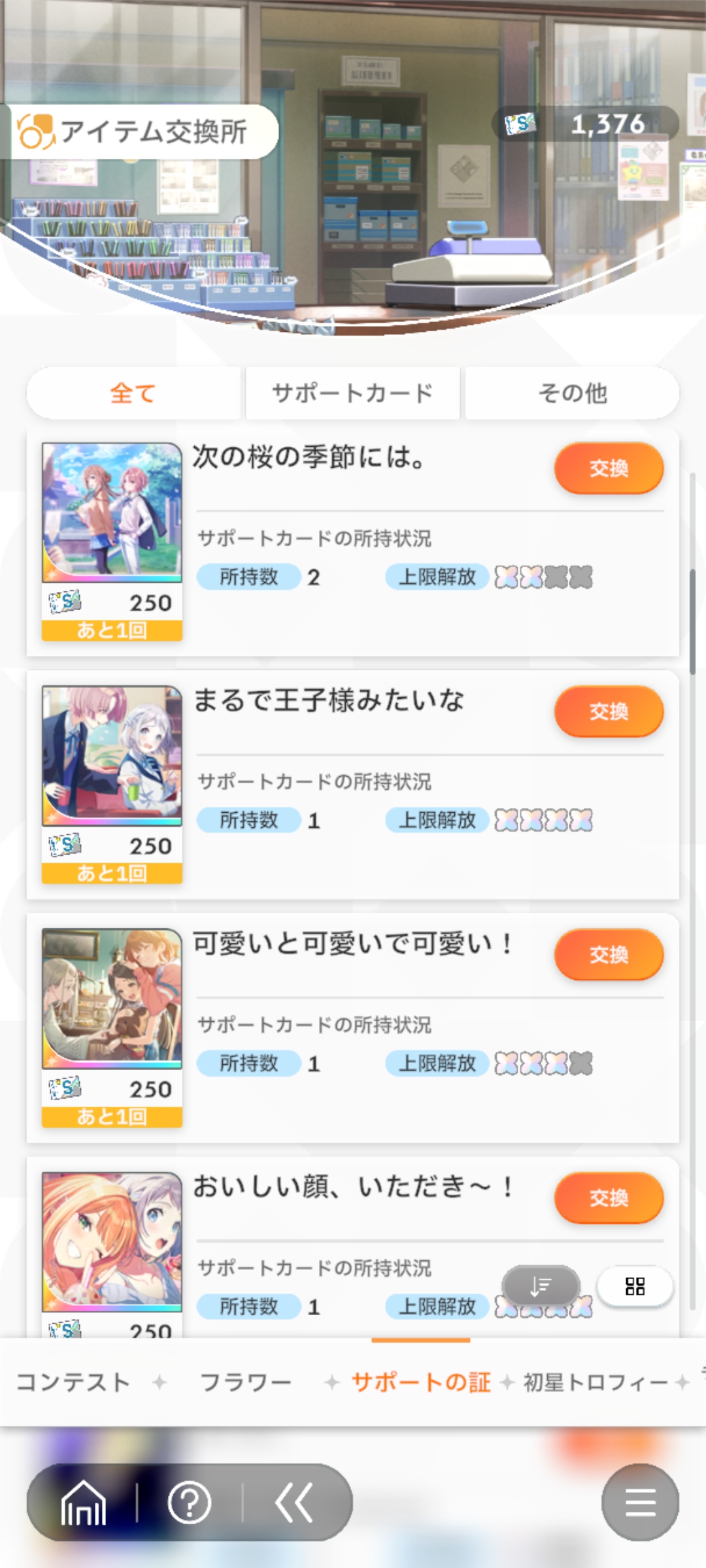Switch to grid view layout
The width and height of the screenshot is (706, 1568).
(x=635, y=1286)
